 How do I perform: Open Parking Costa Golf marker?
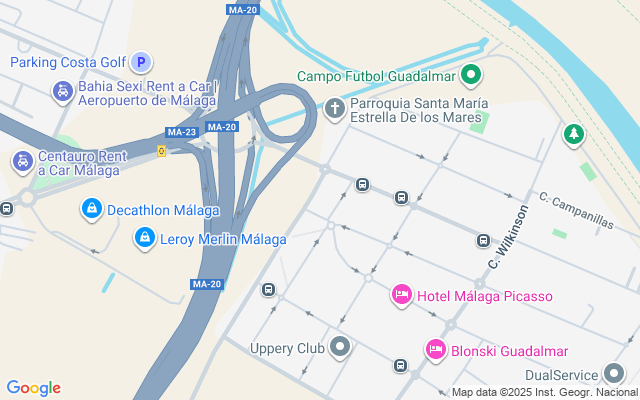pyautogui.click(x=141, y=62)
